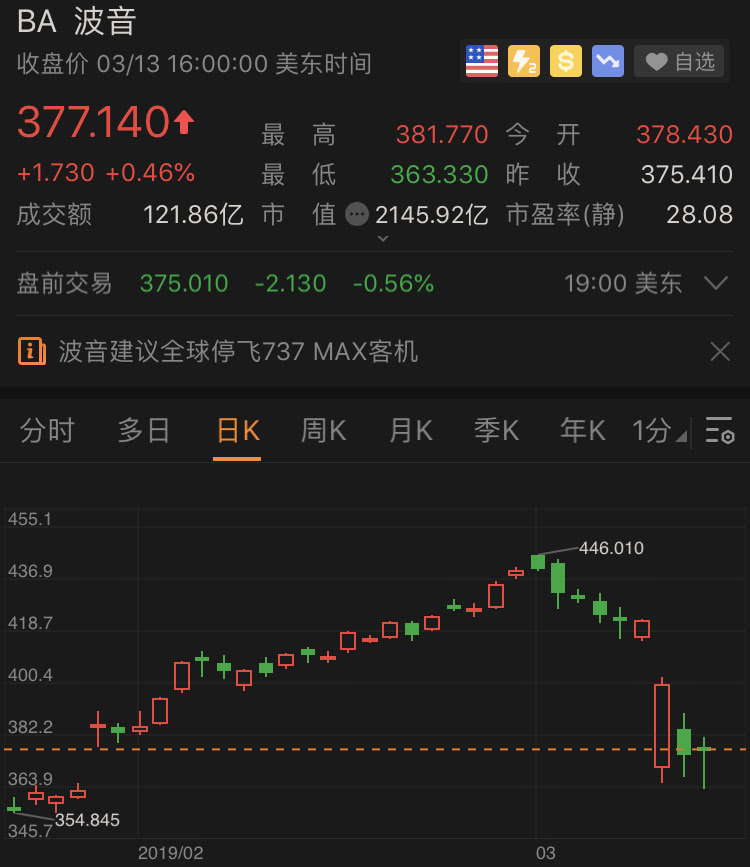
Task: Select the 日K chart tab
Action: click(x=238, y=431)
